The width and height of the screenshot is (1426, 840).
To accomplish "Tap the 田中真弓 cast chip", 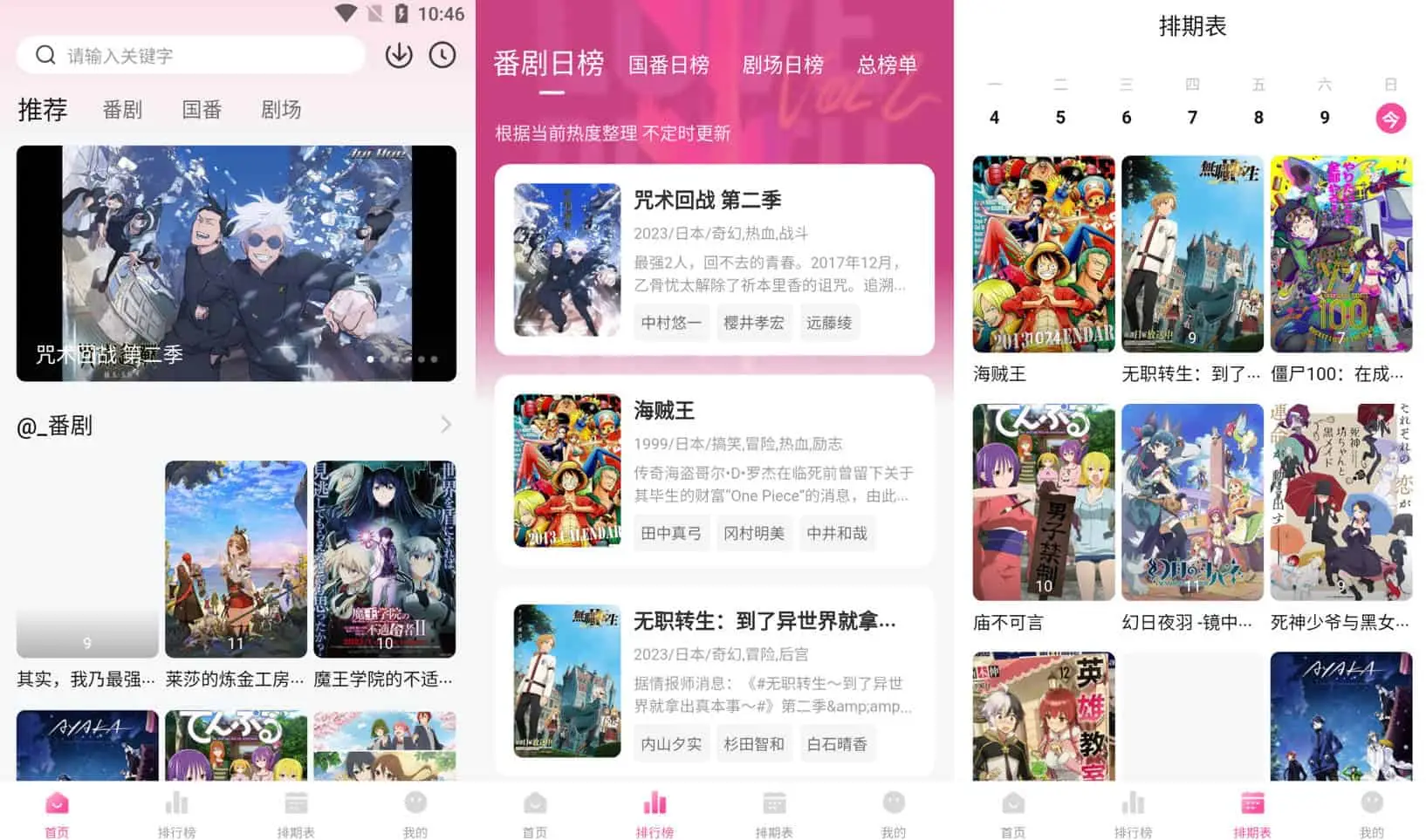I will coord(670,533).
